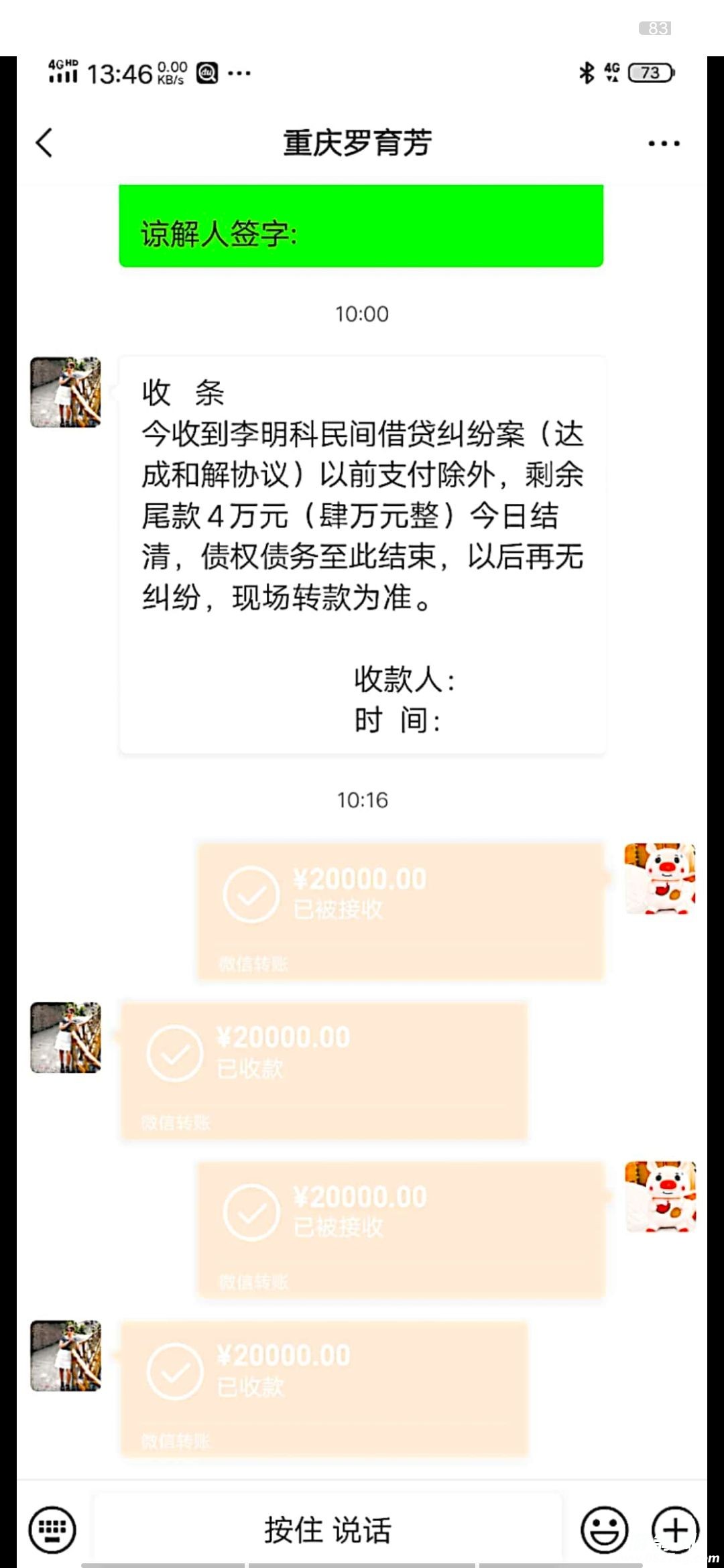Open the green 谅解人签字 message
The height and width of the screenshot is (1568, 724).
coord(361,226)
